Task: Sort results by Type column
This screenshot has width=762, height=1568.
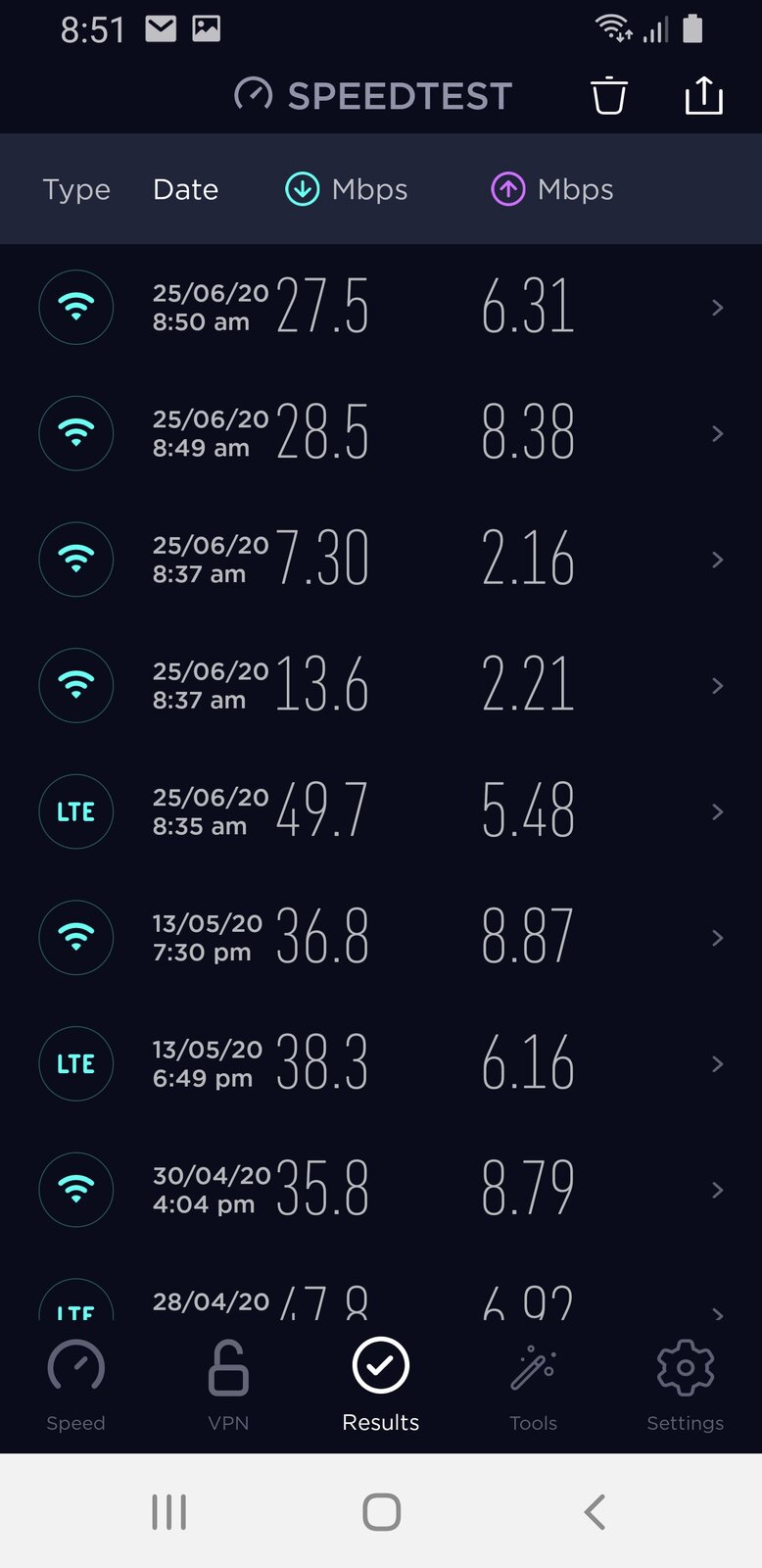Action: (76, 189)
